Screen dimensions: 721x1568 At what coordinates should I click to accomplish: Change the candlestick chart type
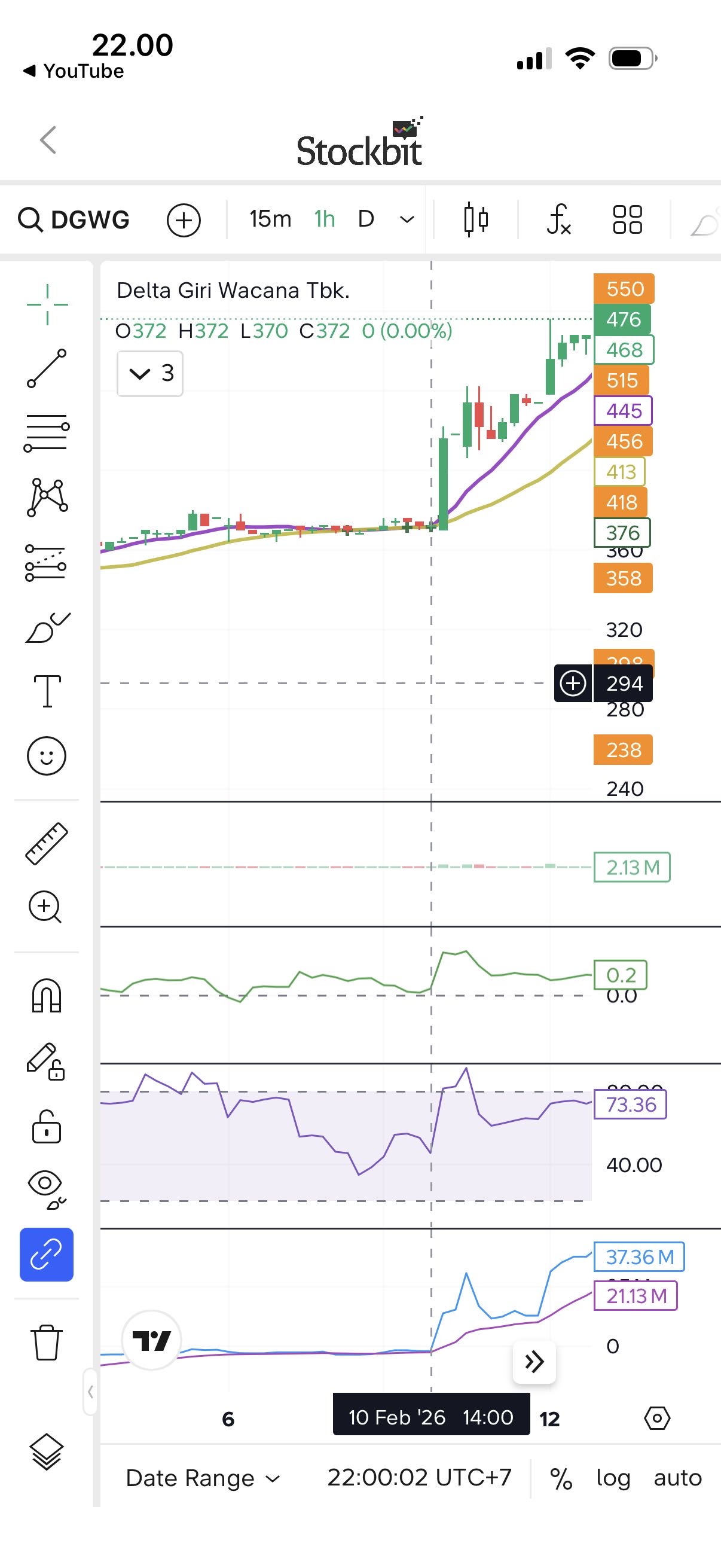click(x=475, y=219)
